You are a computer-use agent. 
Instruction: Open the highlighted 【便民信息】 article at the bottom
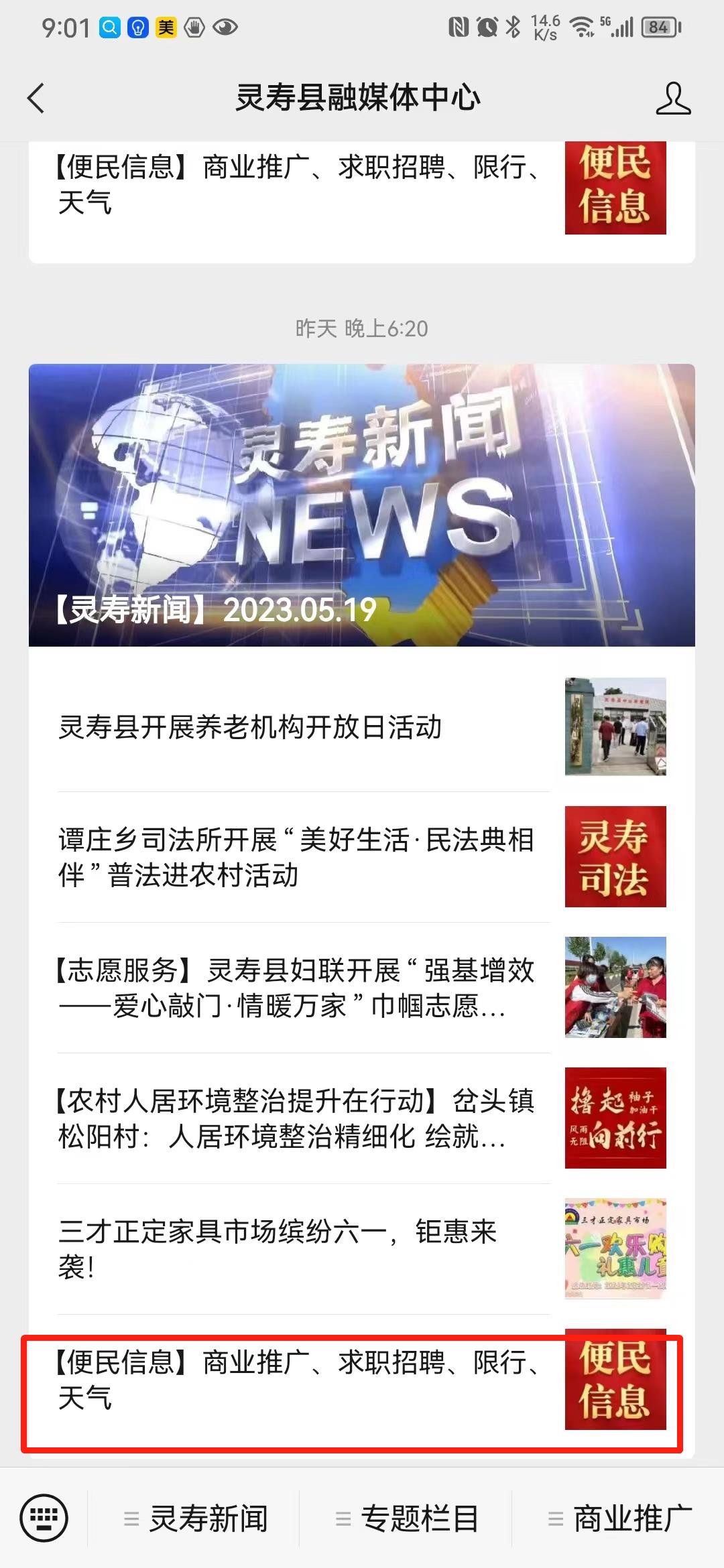click(x=304, y=1380)
